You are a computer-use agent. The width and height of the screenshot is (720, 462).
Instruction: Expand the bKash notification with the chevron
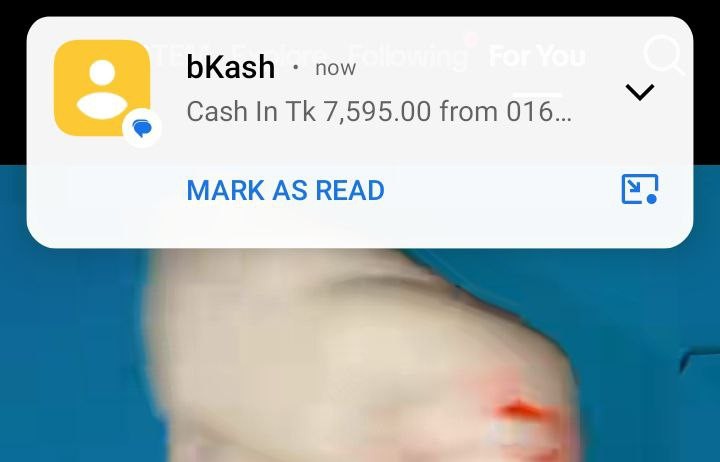(639, 92)
